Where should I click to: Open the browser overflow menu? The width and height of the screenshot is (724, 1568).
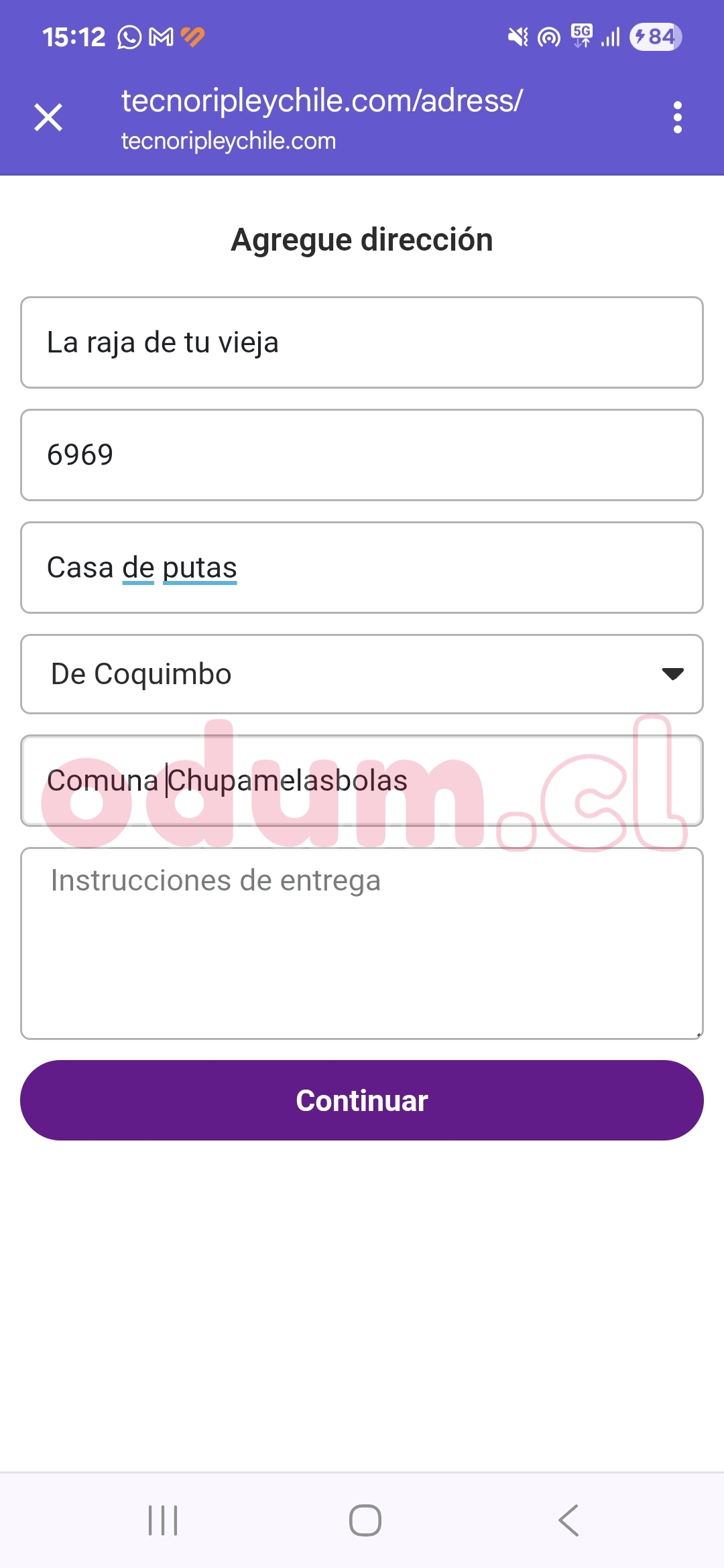point(677,118)
